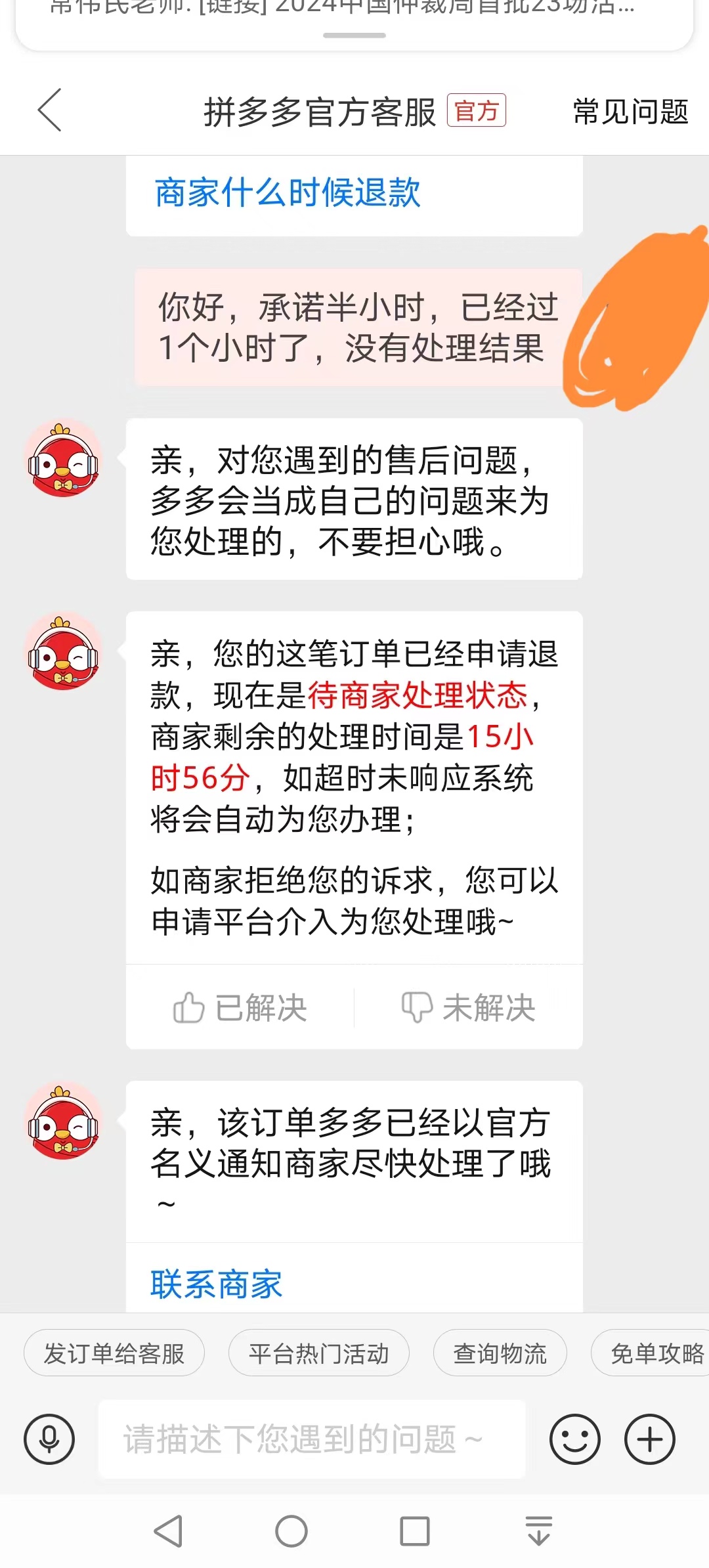Select the 查询物流 chip

500,1353
